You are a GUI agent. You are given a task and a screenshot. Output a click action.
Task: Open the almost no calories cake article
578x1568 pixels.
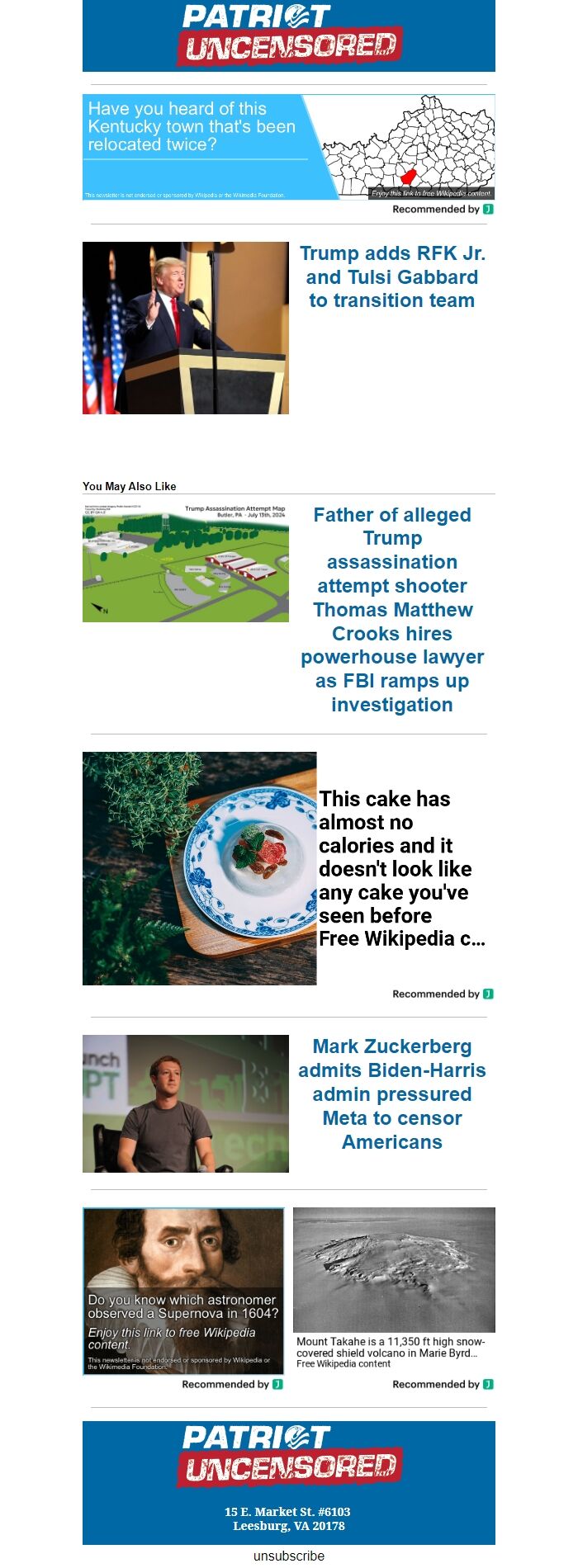coord(401,868)
